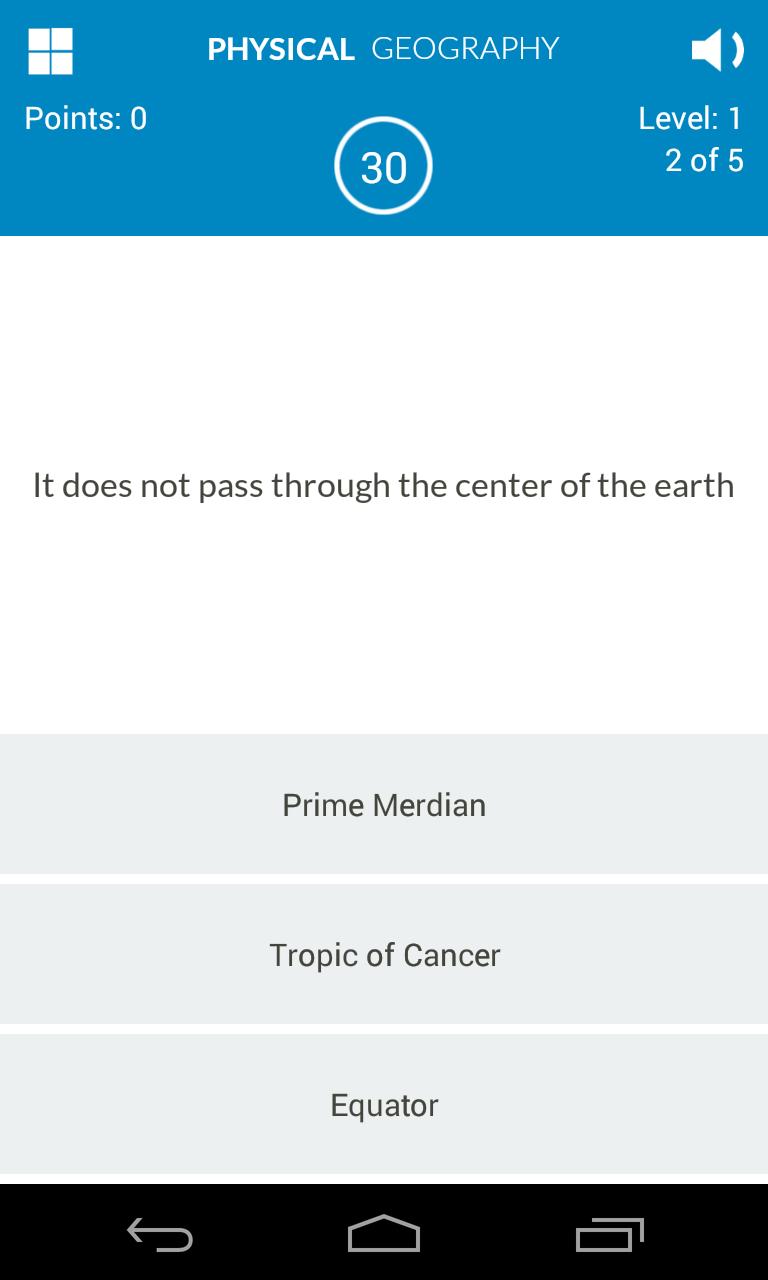Select the Prime Merdian answer
This screenshot has width=768, height=1280.
(x=384, y=804)
